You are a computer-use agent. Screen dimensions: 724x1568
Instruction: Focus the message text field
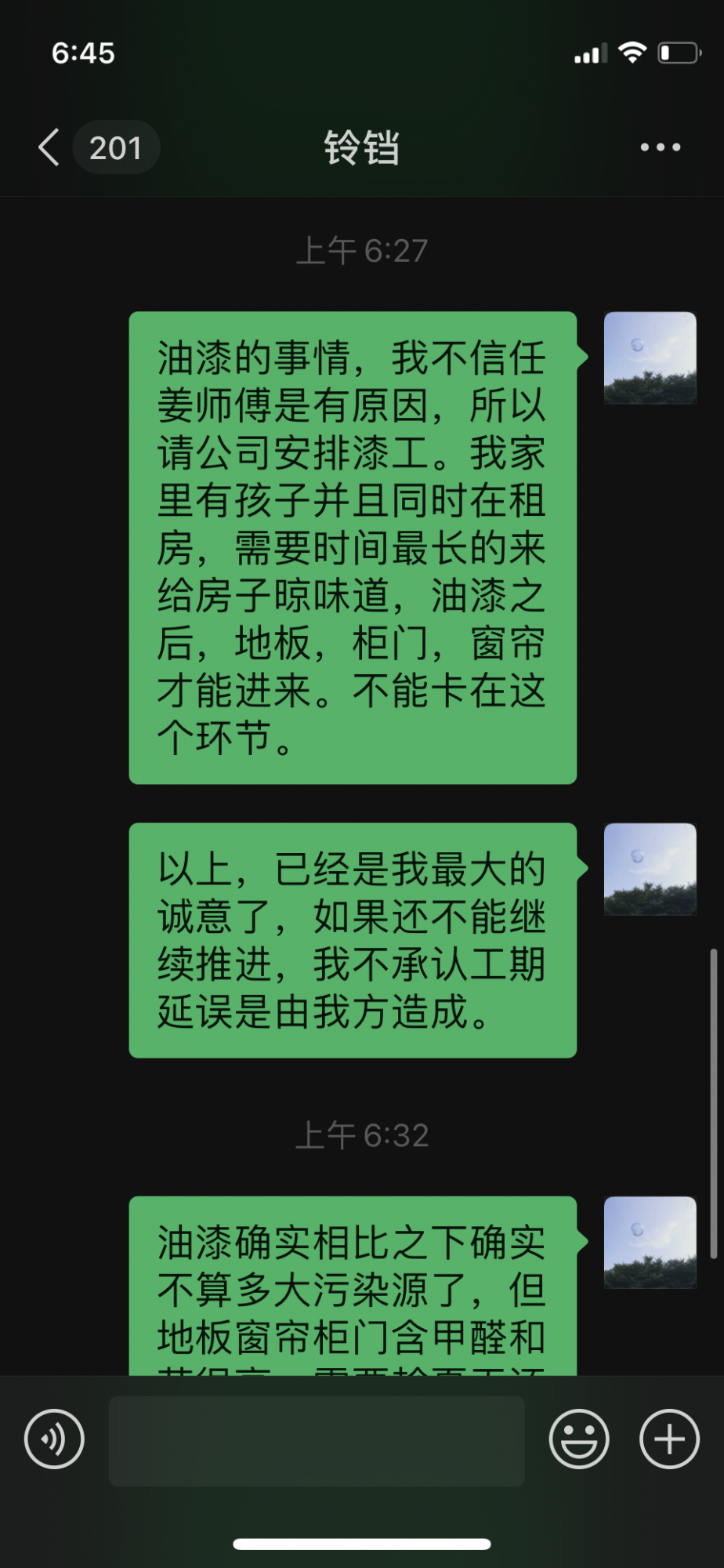coord(317,1440)
